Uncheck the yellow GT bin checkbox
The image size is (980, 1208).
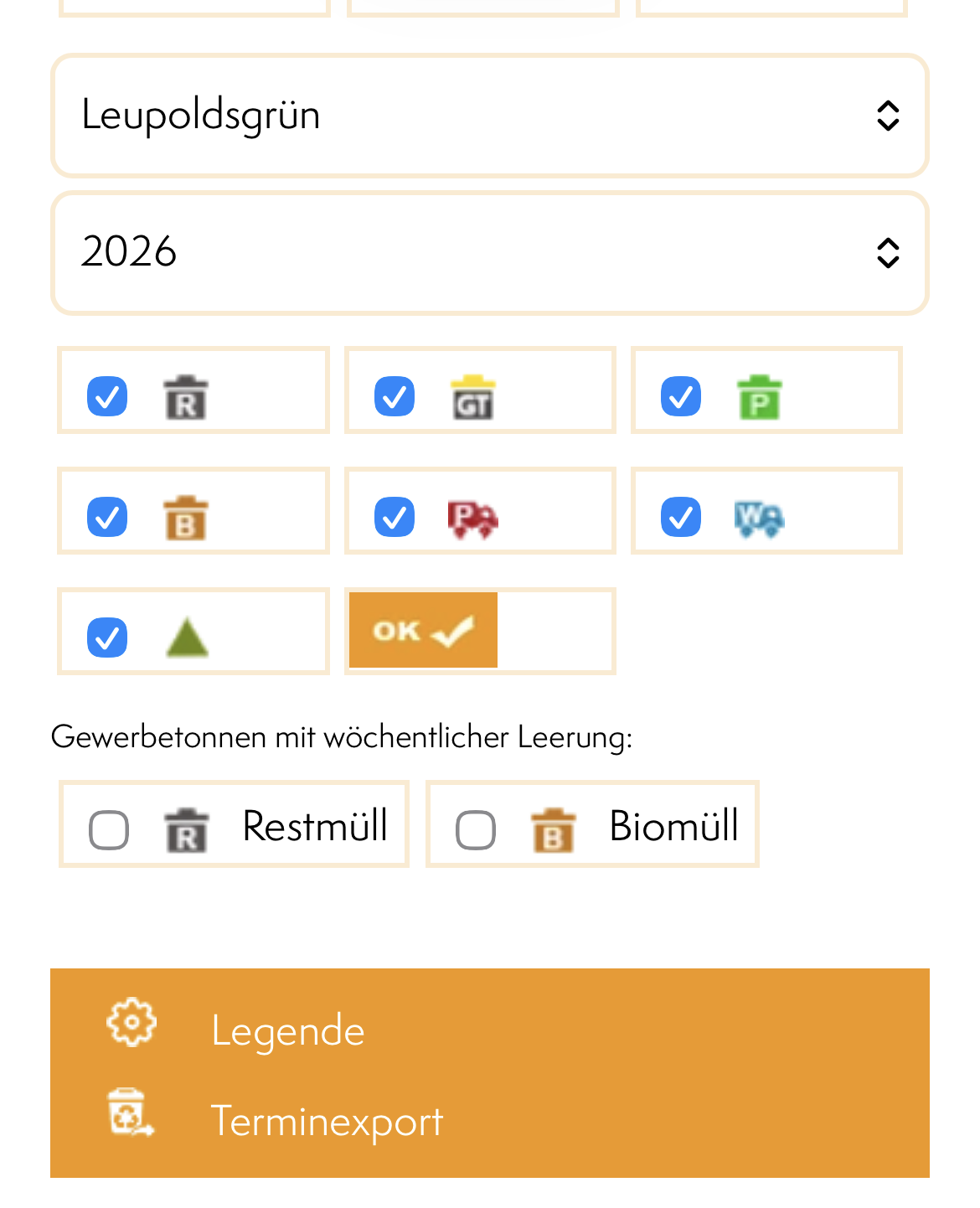pos(395,396)
